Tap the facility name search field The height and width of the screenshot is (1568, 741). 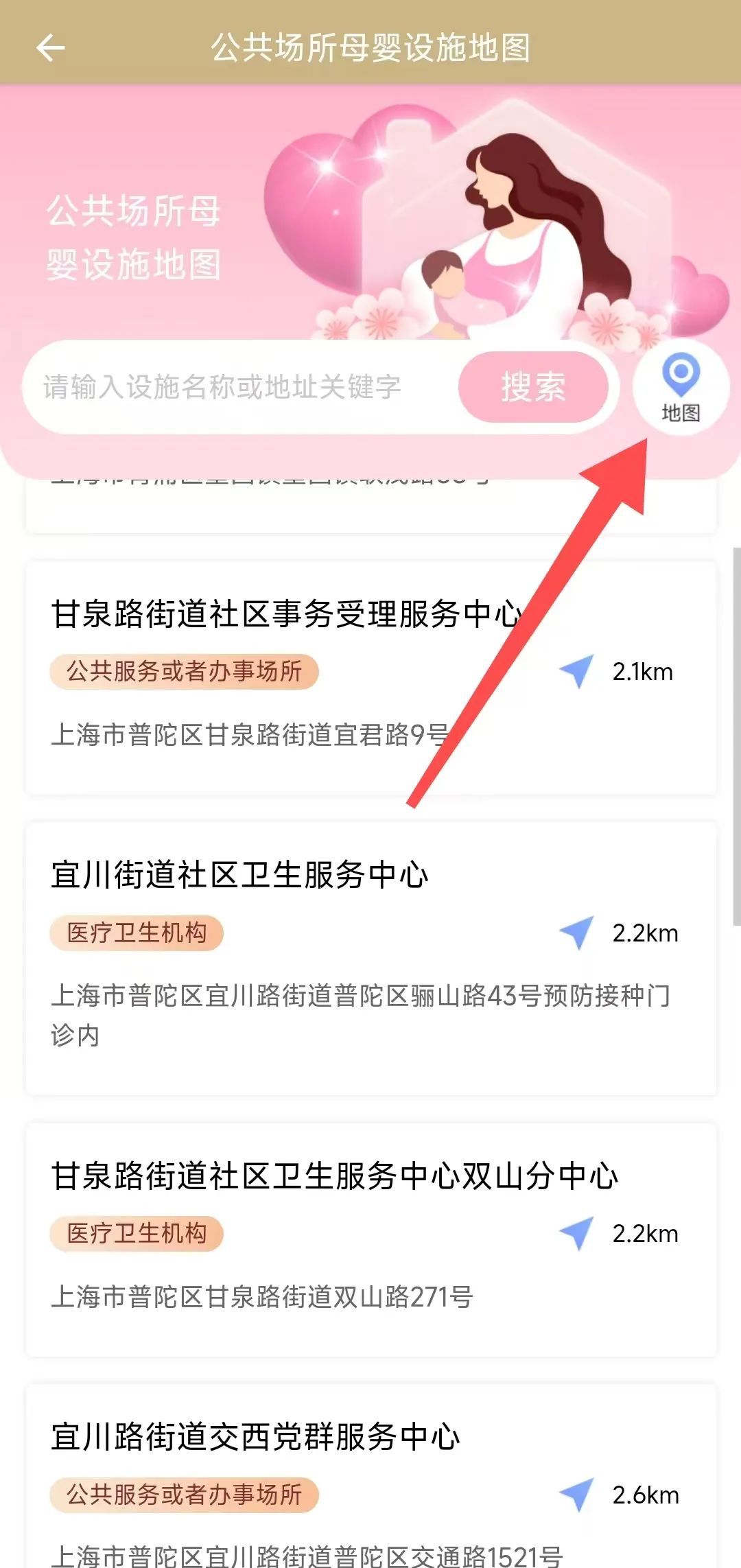tap(233, 387)
